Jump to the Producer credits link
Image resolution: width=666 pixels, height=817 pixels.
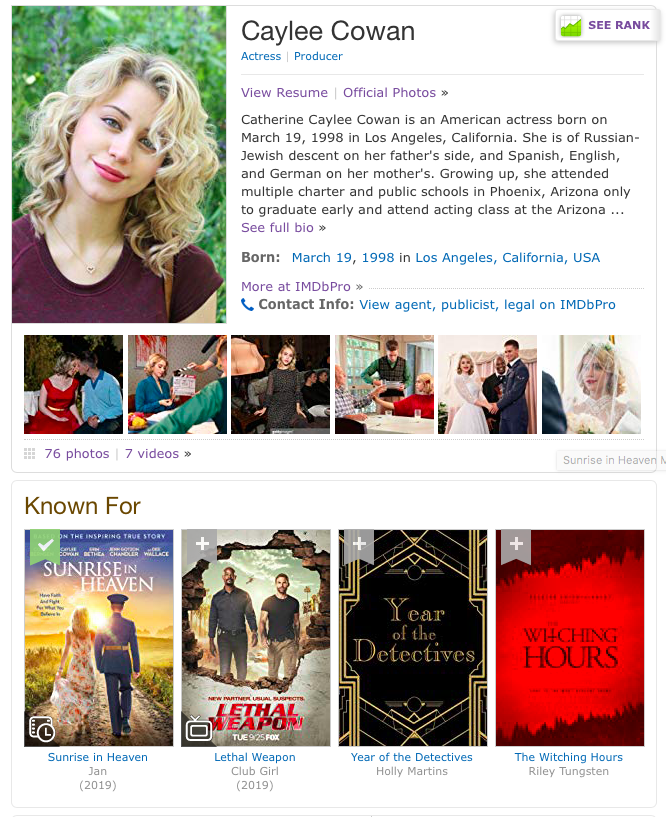tap(318, 56)
